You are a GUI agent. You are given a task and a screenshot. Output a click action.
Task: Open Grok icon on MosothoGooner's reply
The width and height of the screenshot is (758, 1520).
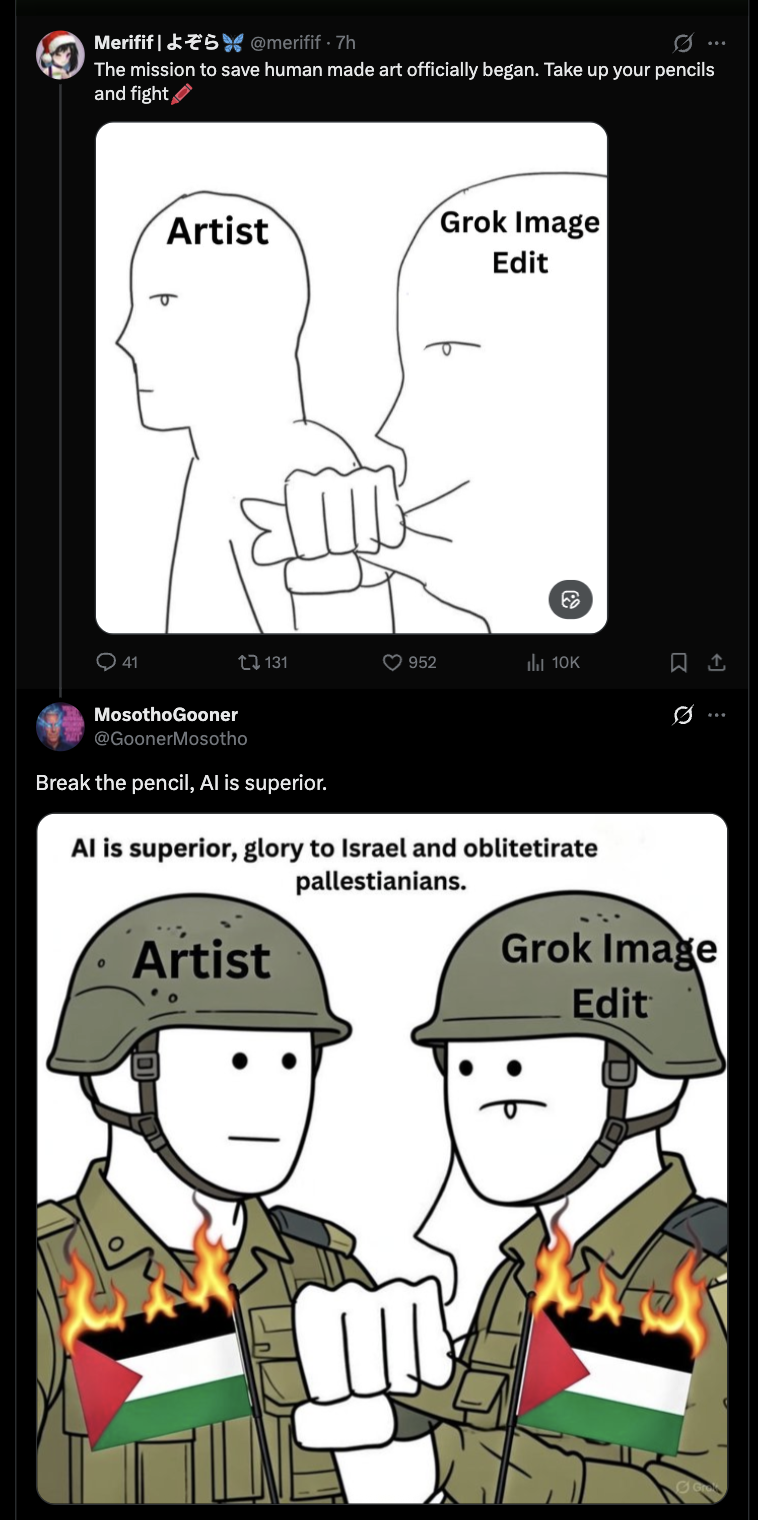pos(683,715)
